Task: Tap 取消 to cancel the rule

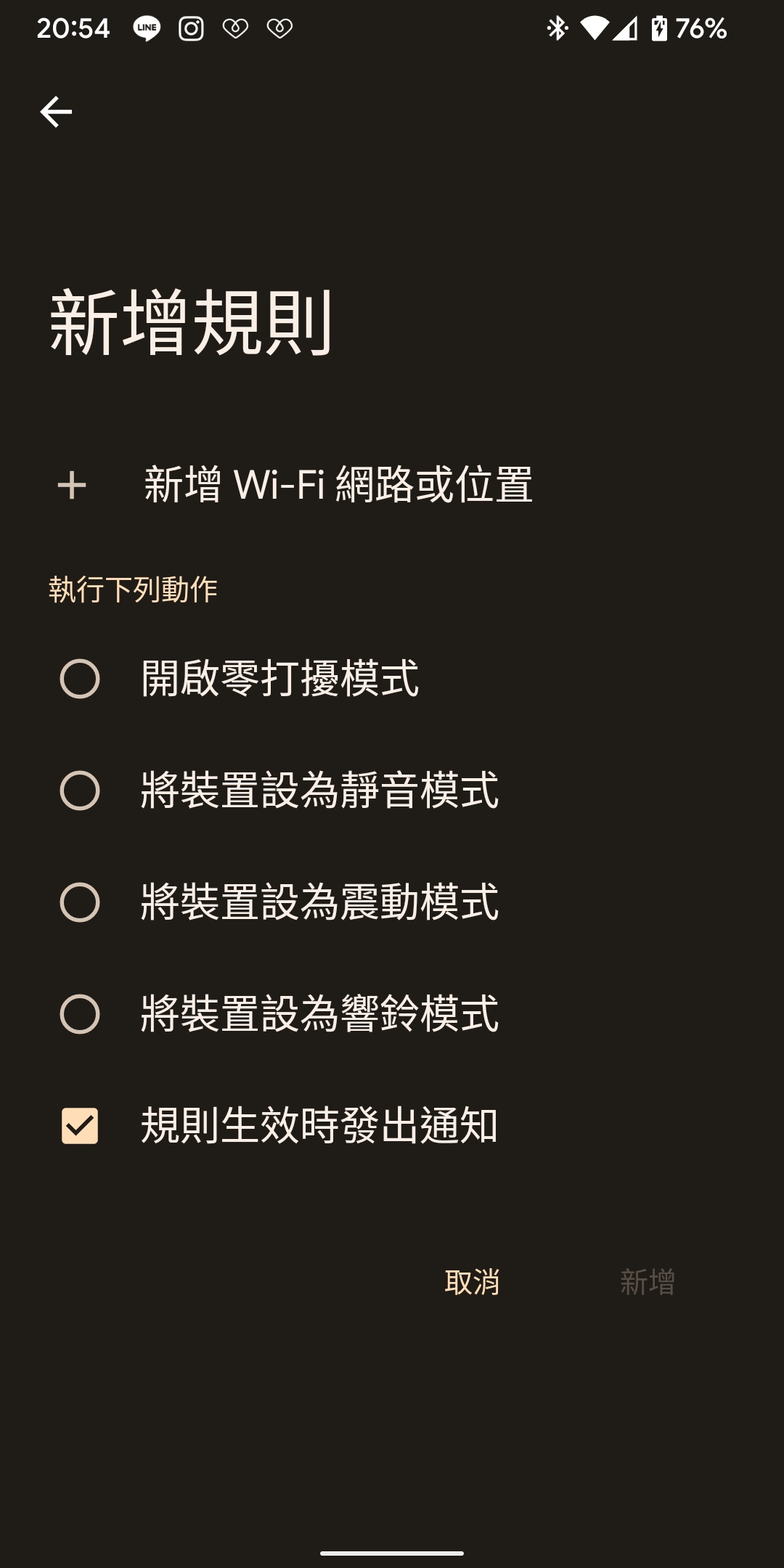Action: (x=472, y=1283)
